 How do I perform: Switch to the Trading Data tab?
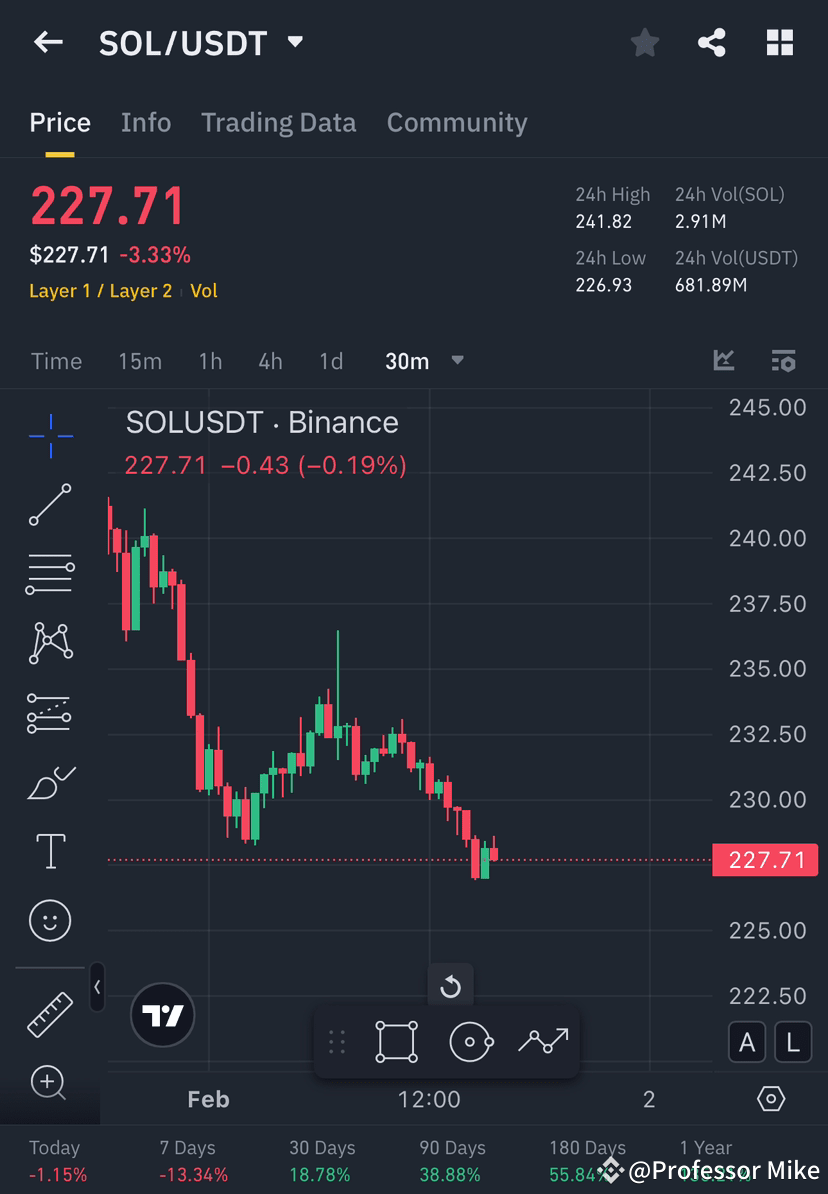pyautogui.click(x=278, y=122)
